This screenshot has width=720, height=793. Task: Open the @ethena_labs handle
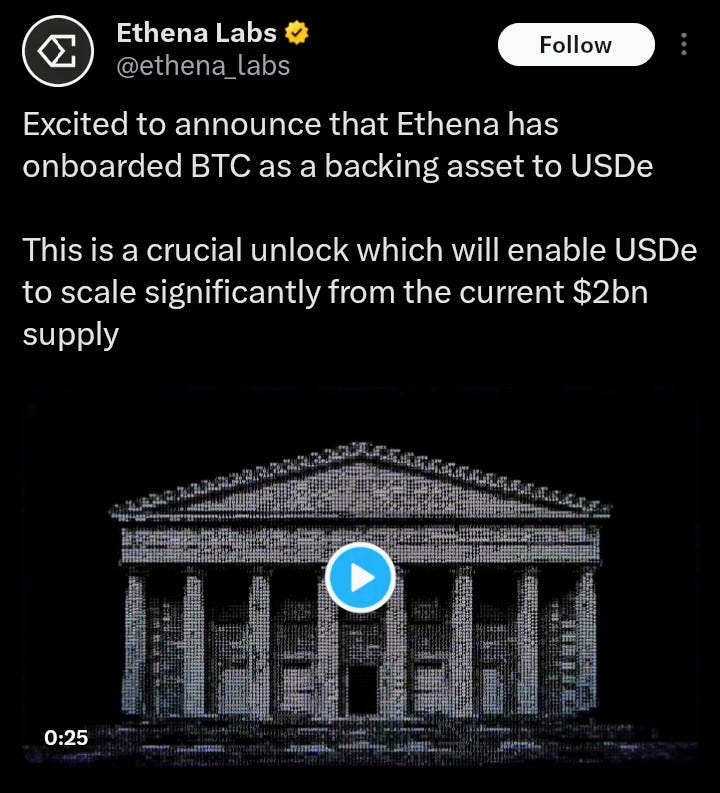tap(203, 66)
